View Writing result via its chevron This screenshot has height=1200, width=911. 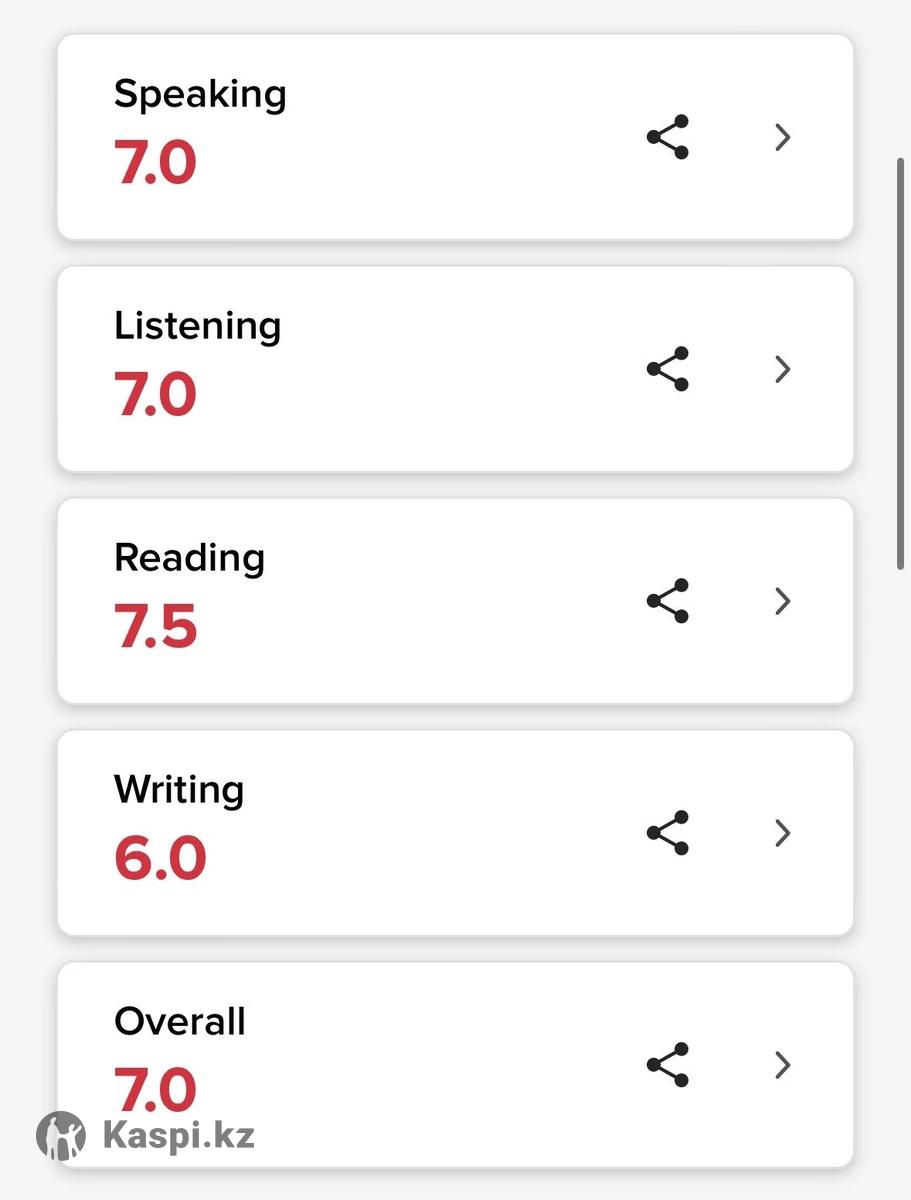click(783, 833)
